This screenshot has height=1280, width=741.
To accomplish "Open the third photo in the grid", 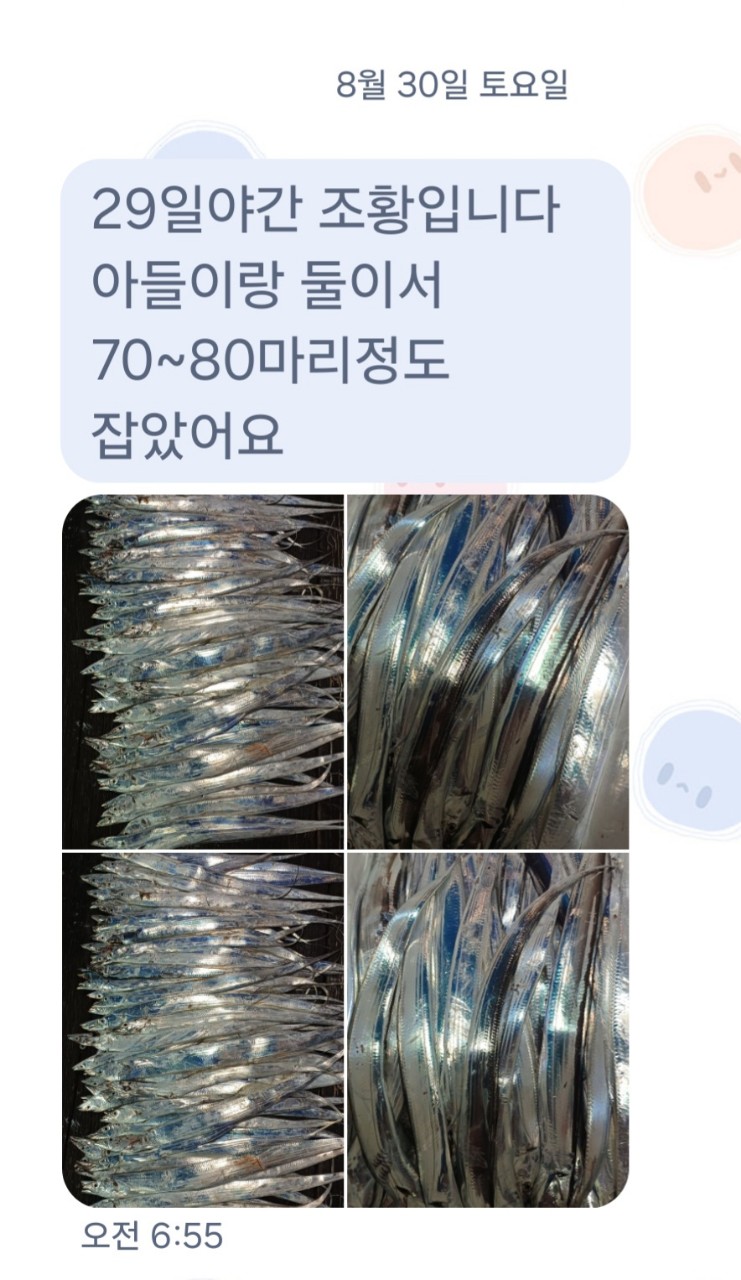I will pyautogui.click(x=203, y=1029).
